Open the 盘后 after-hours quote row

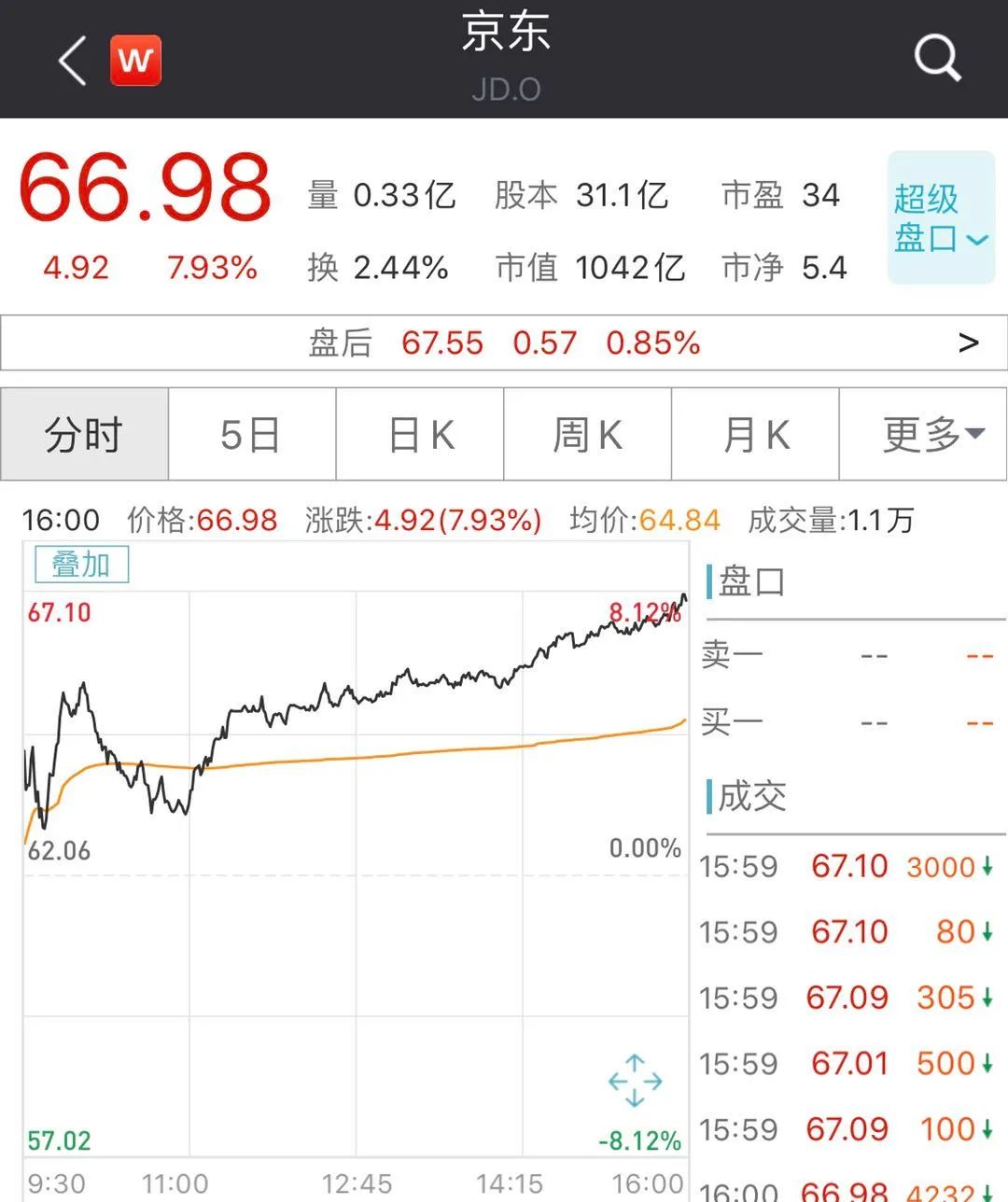pos(504,343)
